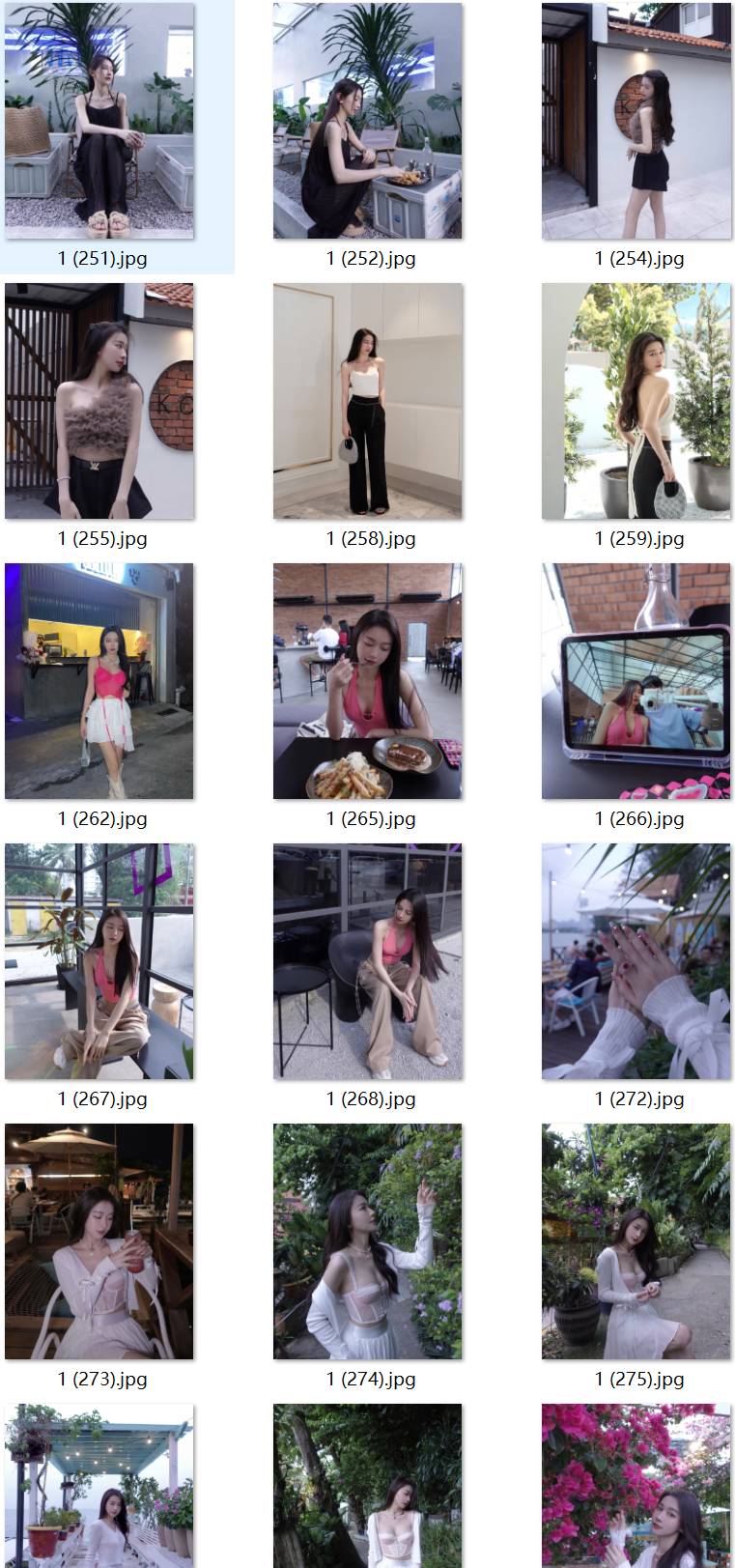Open photo 1 (268).jpg

click(367, 961)
